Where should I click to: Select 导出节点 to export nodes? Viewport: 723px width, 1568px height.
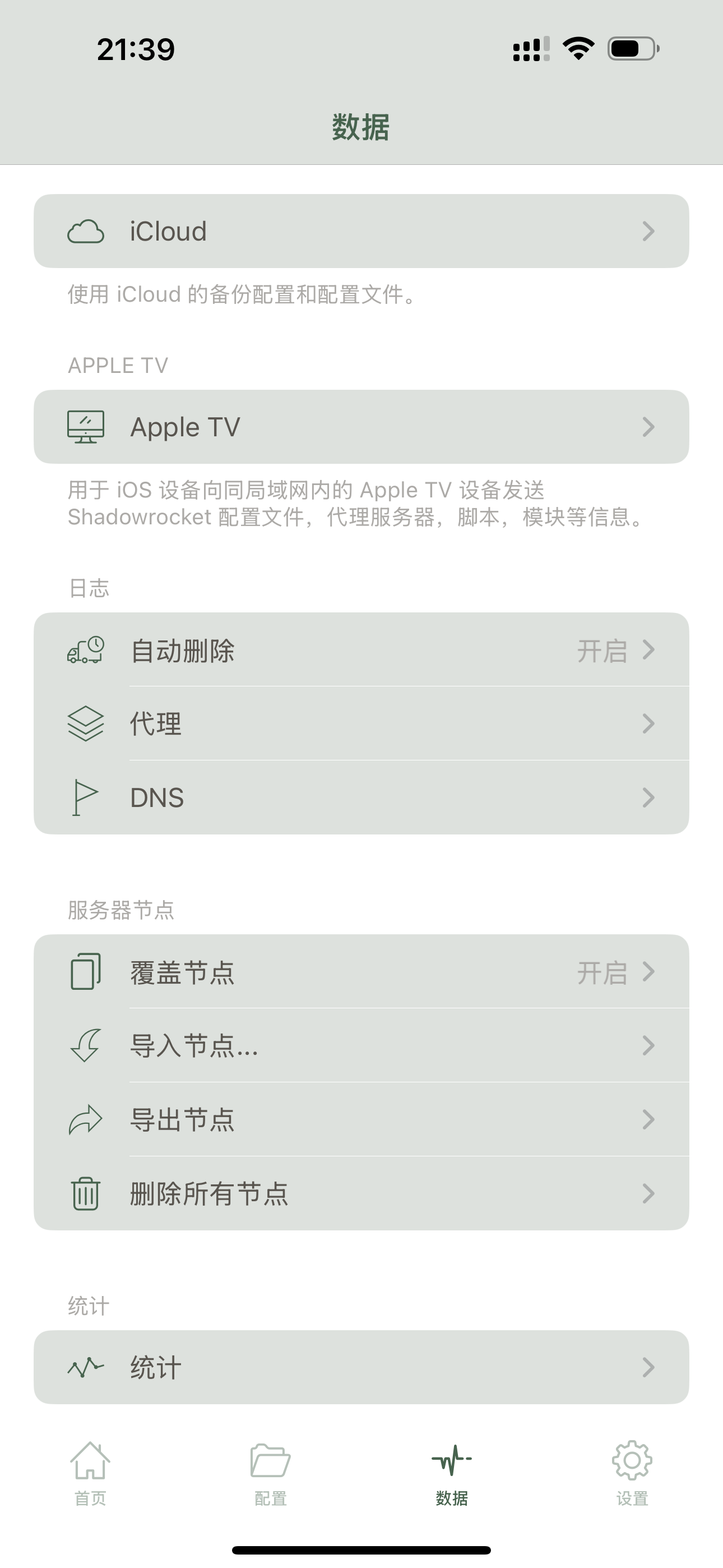(x=361, y=1119)
